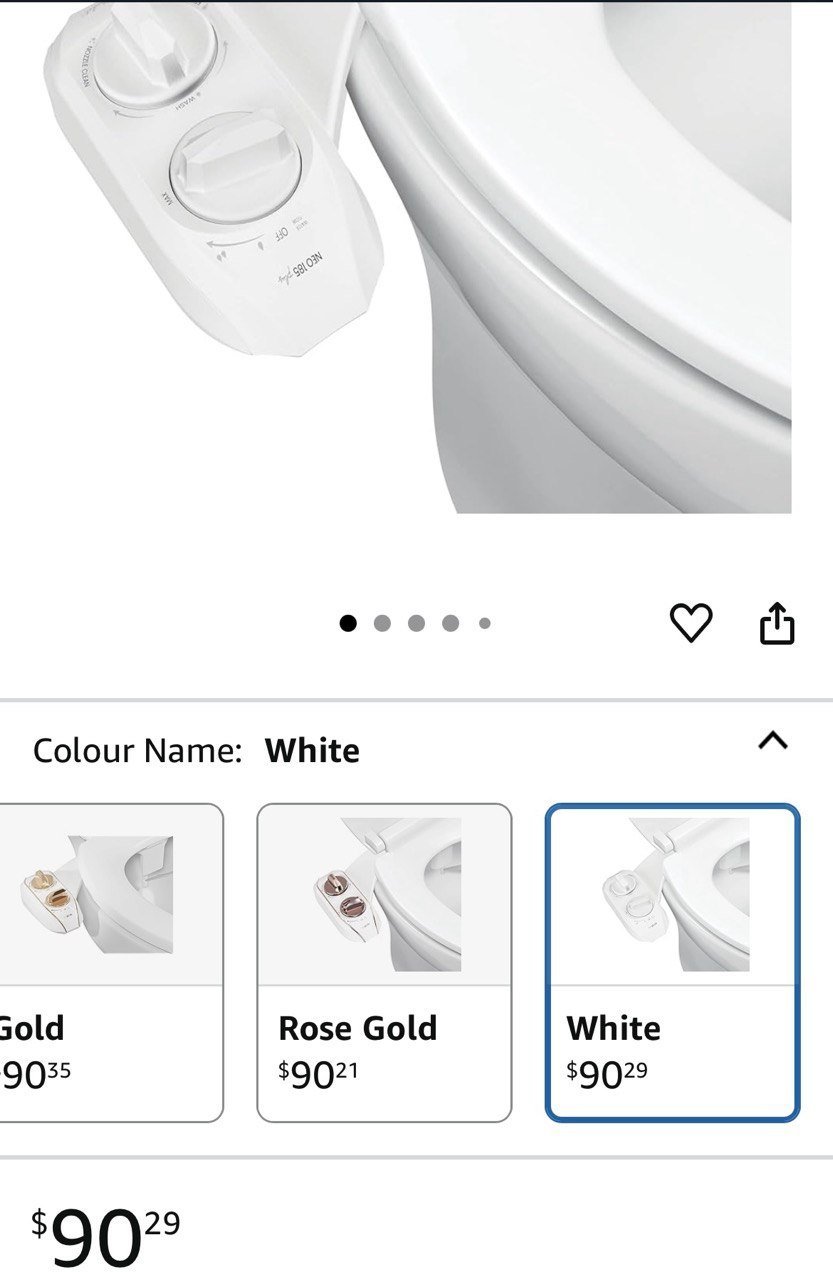
Task: Collapse the Colour Name section
Action: coord(772,741)
